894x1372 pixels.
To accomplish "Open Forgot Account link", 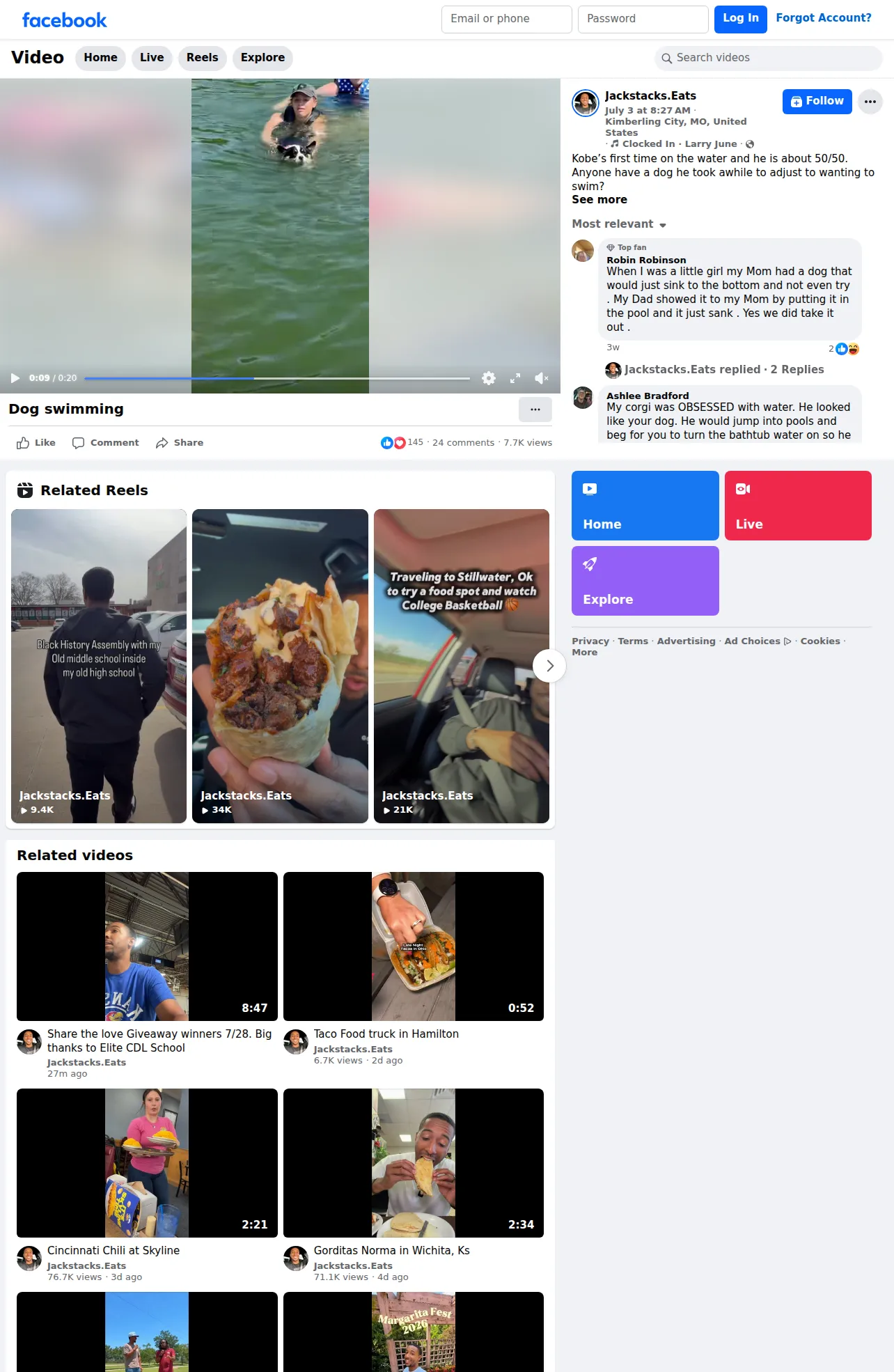I will [x=823, y=18].
